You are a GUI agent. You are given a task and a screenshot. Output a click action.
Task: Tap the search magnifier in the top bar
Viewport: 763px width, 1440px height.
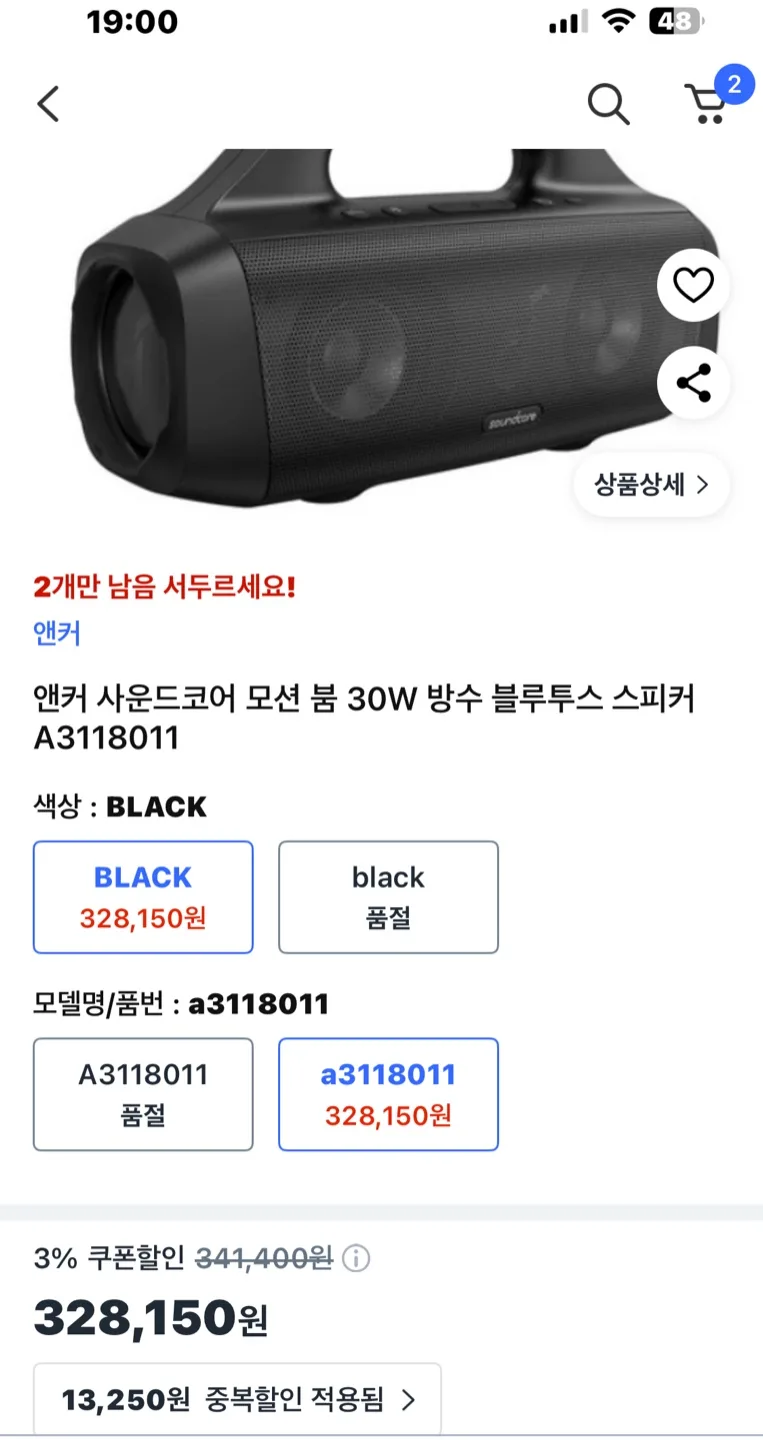608,104
